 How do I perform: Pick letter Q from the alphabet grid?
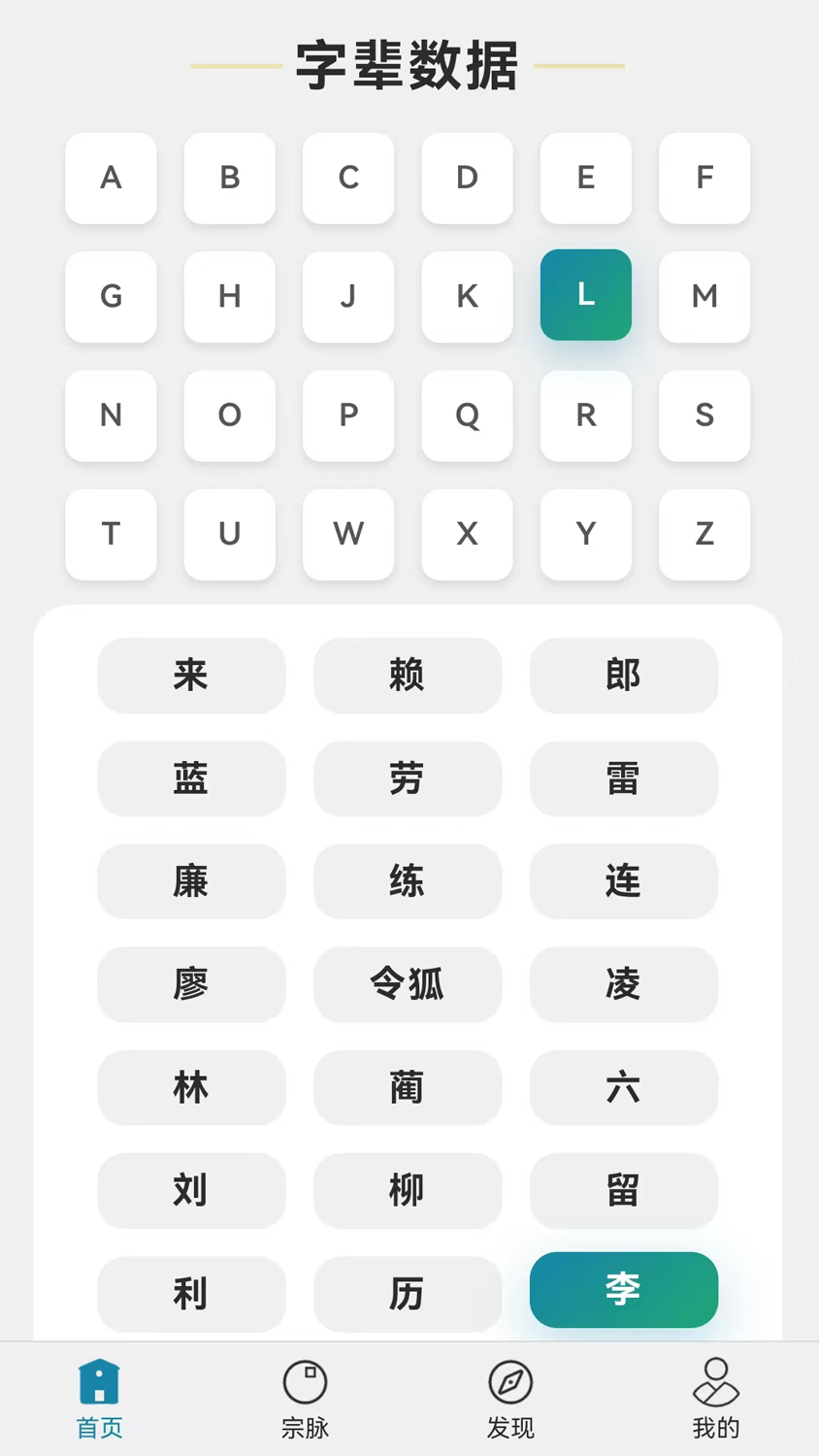(467, 416)
